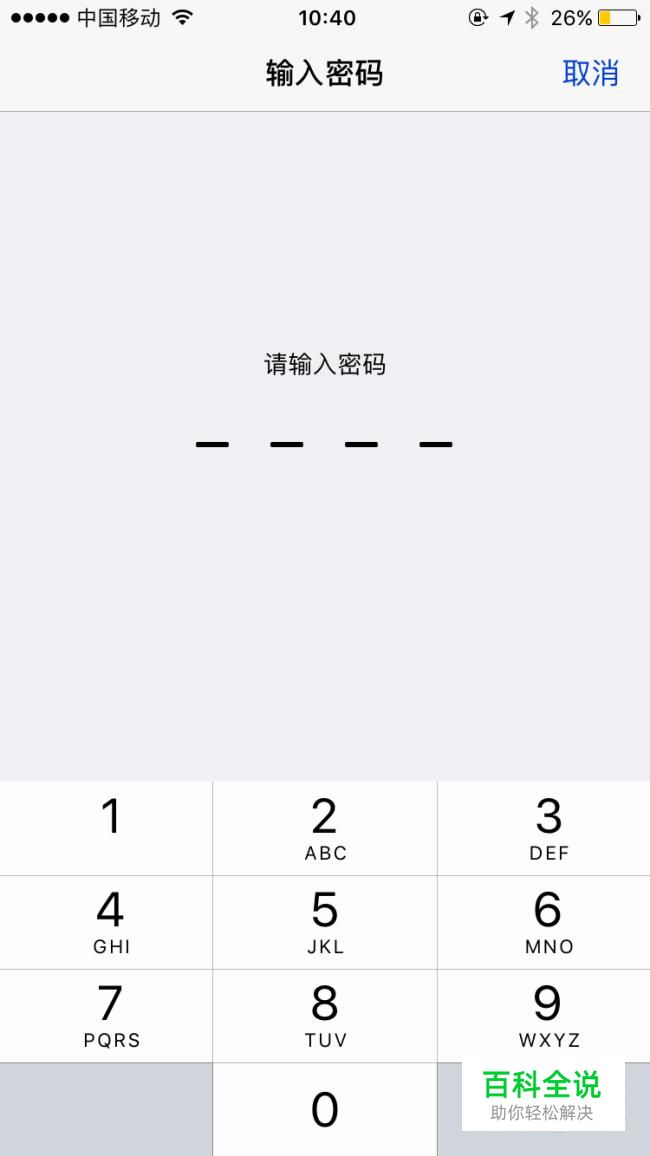The height and width of the screenshot is (1156, 650).
Task: Tap the 8 TUV key
Action: click(x=325, y=1016)
